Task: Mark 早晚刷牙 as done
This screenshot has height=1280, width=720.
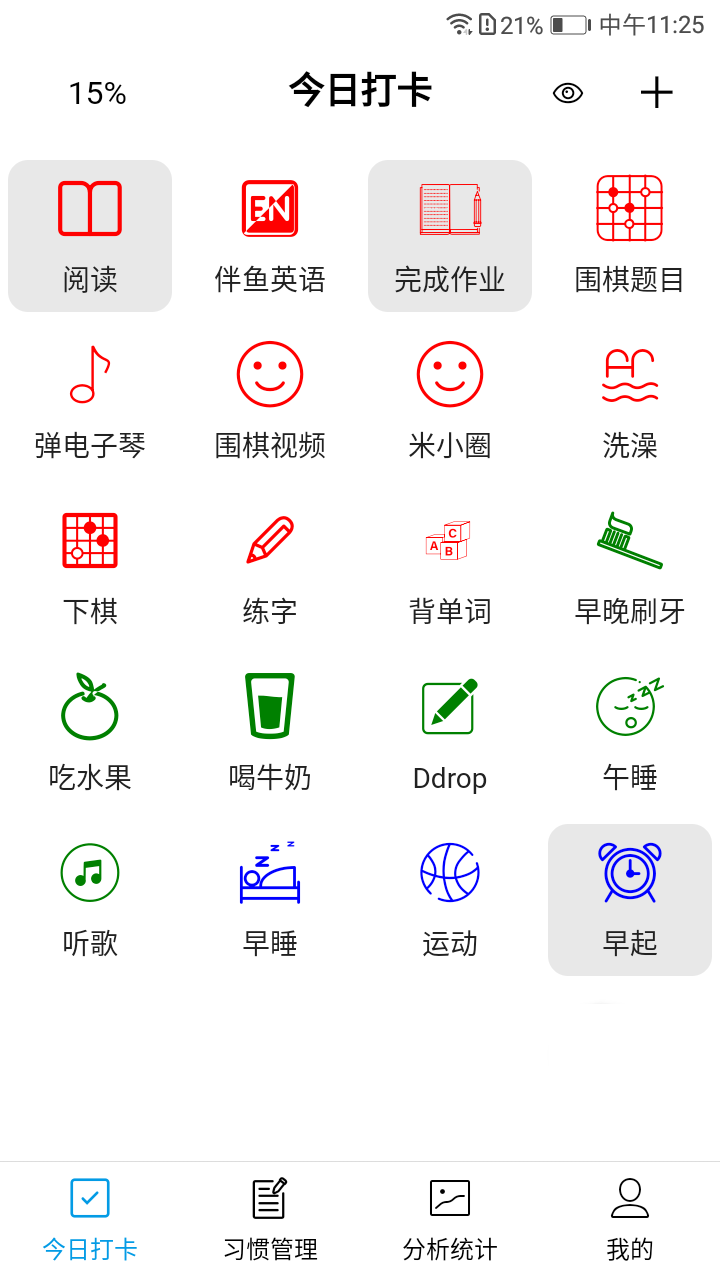Action: tap(630, 568)
